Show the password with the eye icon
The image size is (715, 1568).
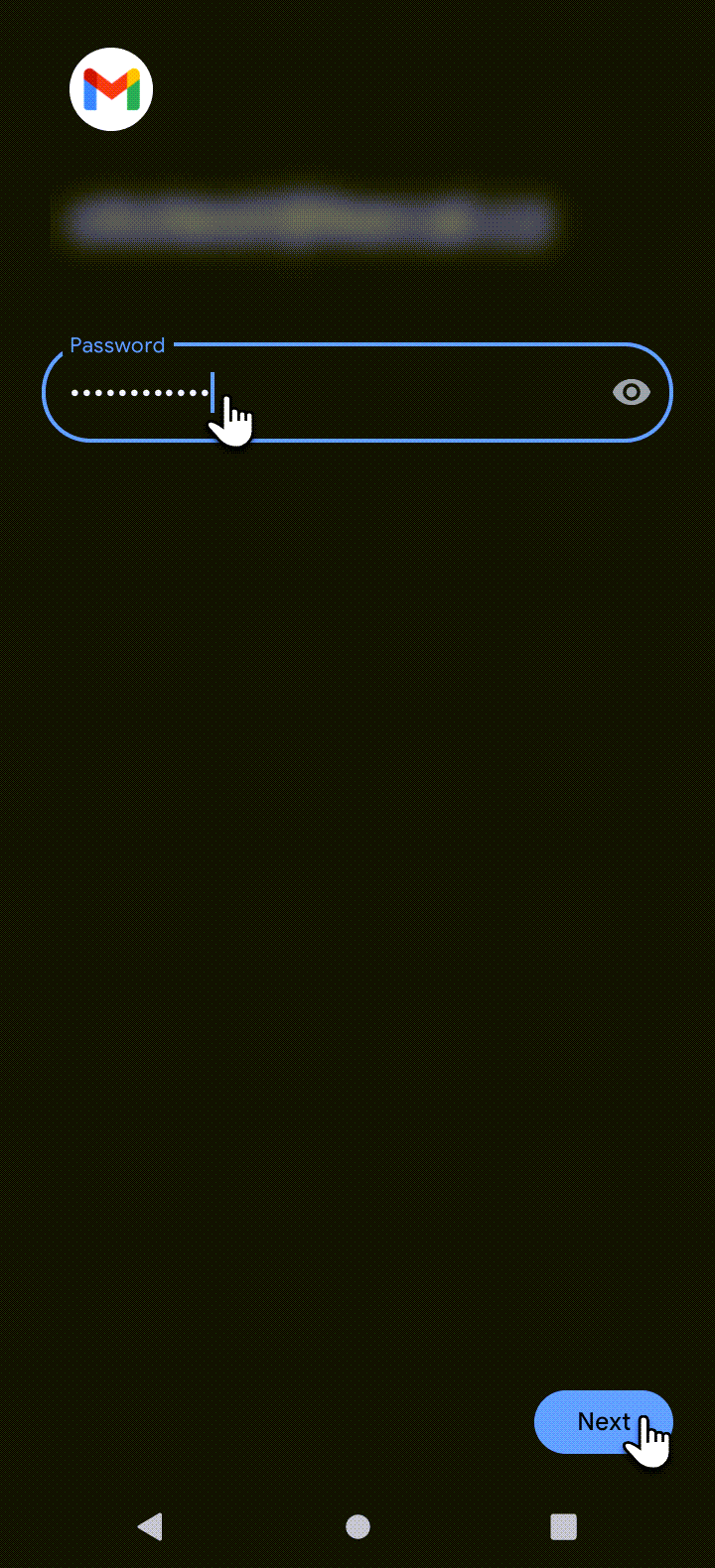(631, 393)
